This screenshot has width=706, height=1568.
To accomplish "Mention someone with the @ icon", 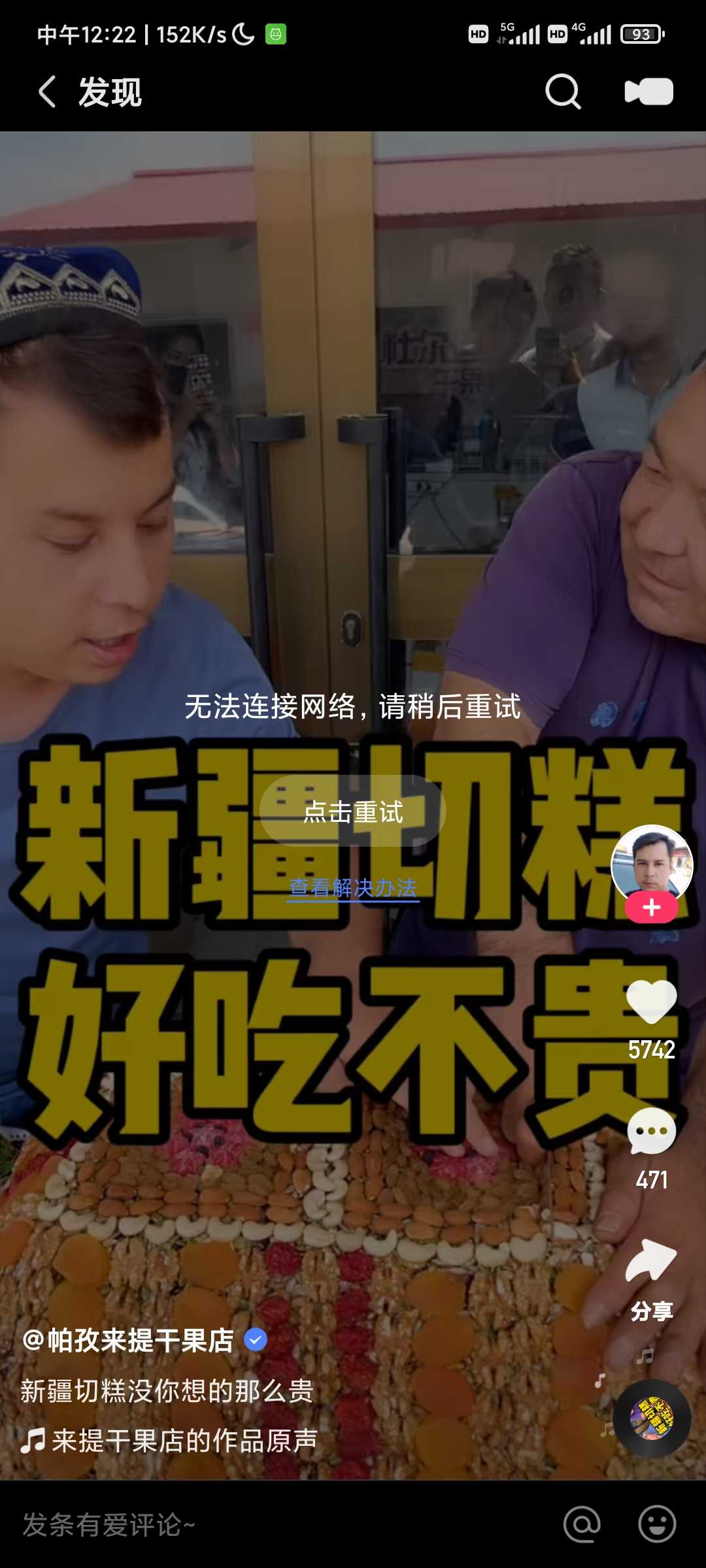I will (x=582, y=1524).
